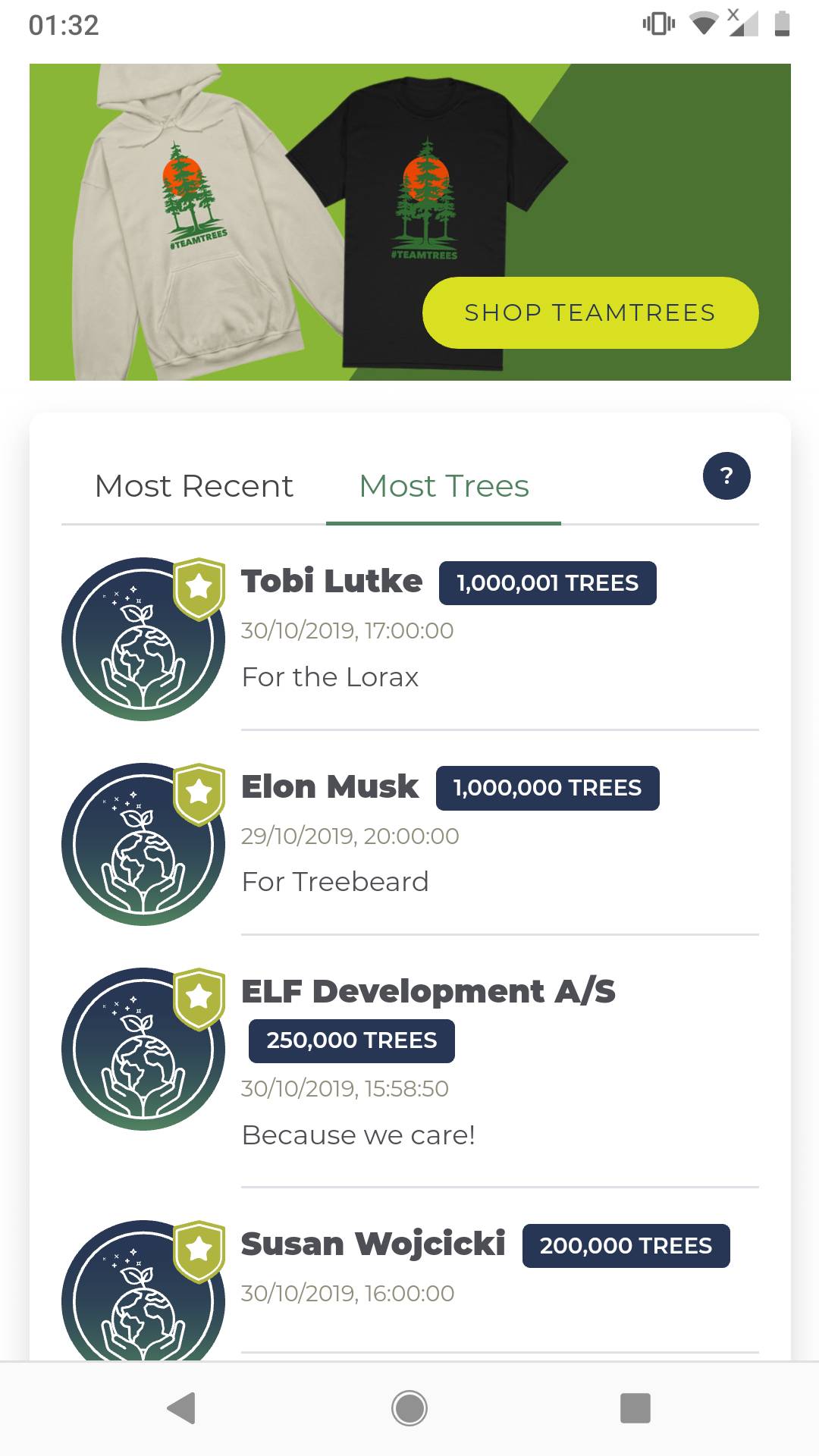Click the 250,000 TREES badge for ELF Development
The width and height of the screenshot is (819, 1456).
point(351,1040)
